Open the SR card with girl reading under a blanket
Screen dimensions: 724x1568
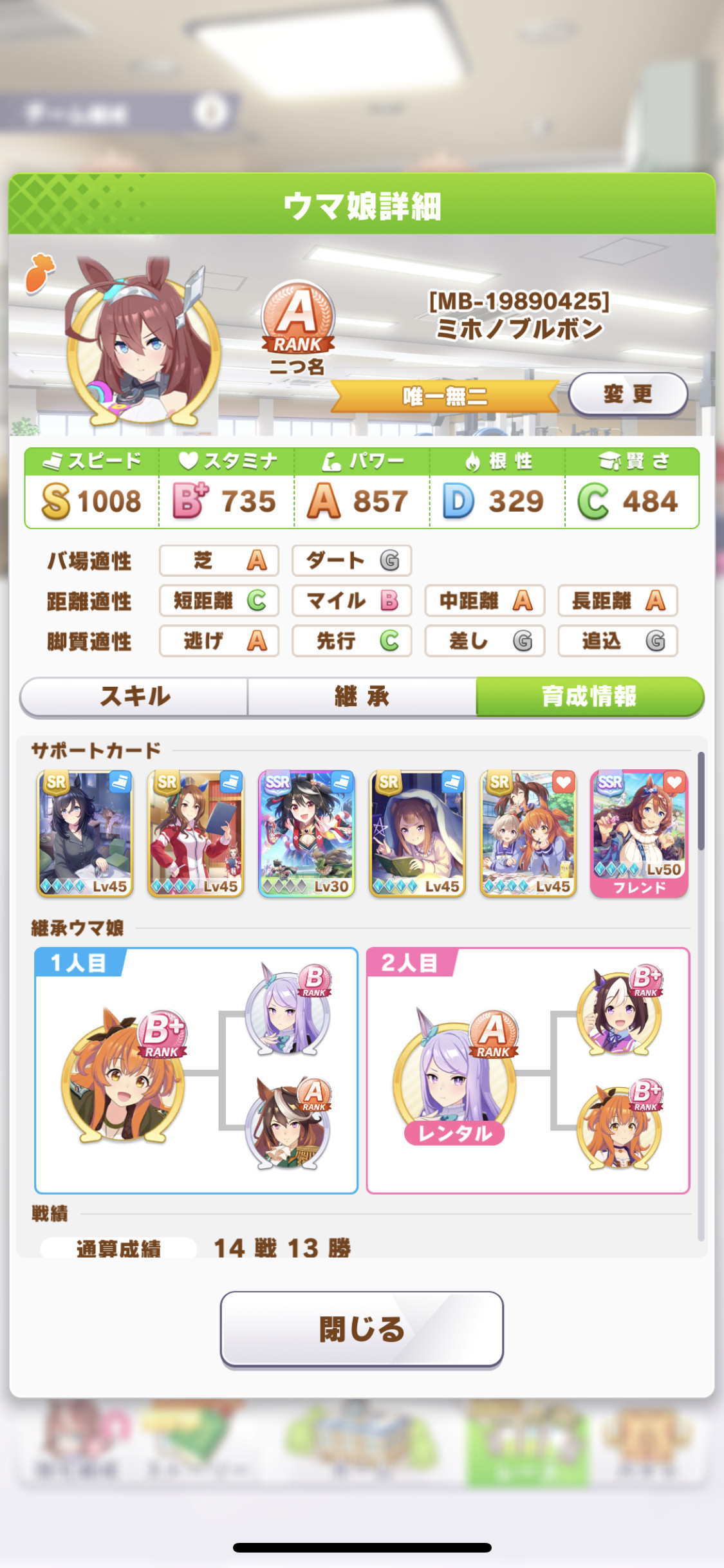pyautogui.click(x=418, y=834)
